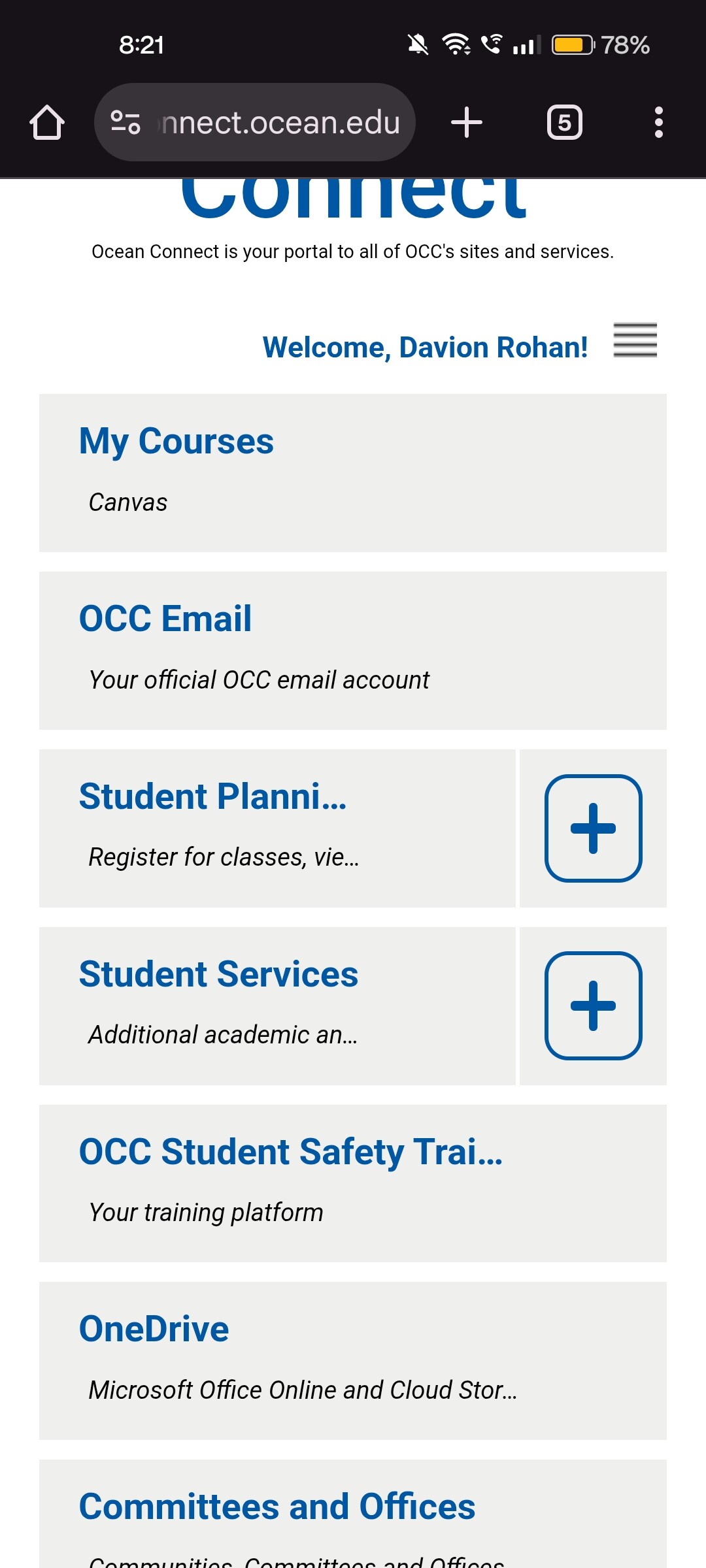Expand the Student Planning plus button
This screenshot has width=706, height=1568.
(x=593, y=828)
